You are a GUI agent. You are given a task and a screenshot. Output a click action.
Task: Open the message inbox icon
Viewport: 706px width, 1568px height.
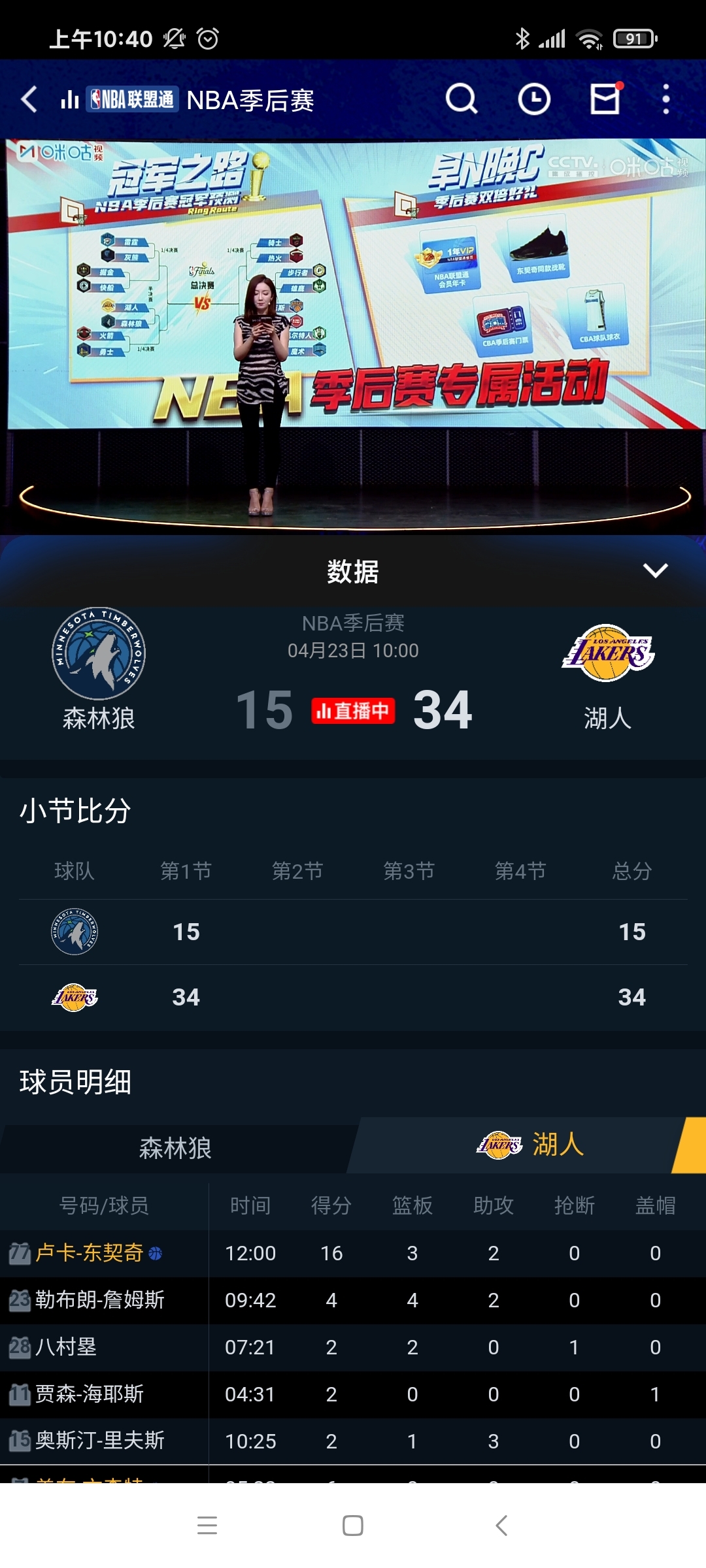pyautogui.click(x=605, y=100)
